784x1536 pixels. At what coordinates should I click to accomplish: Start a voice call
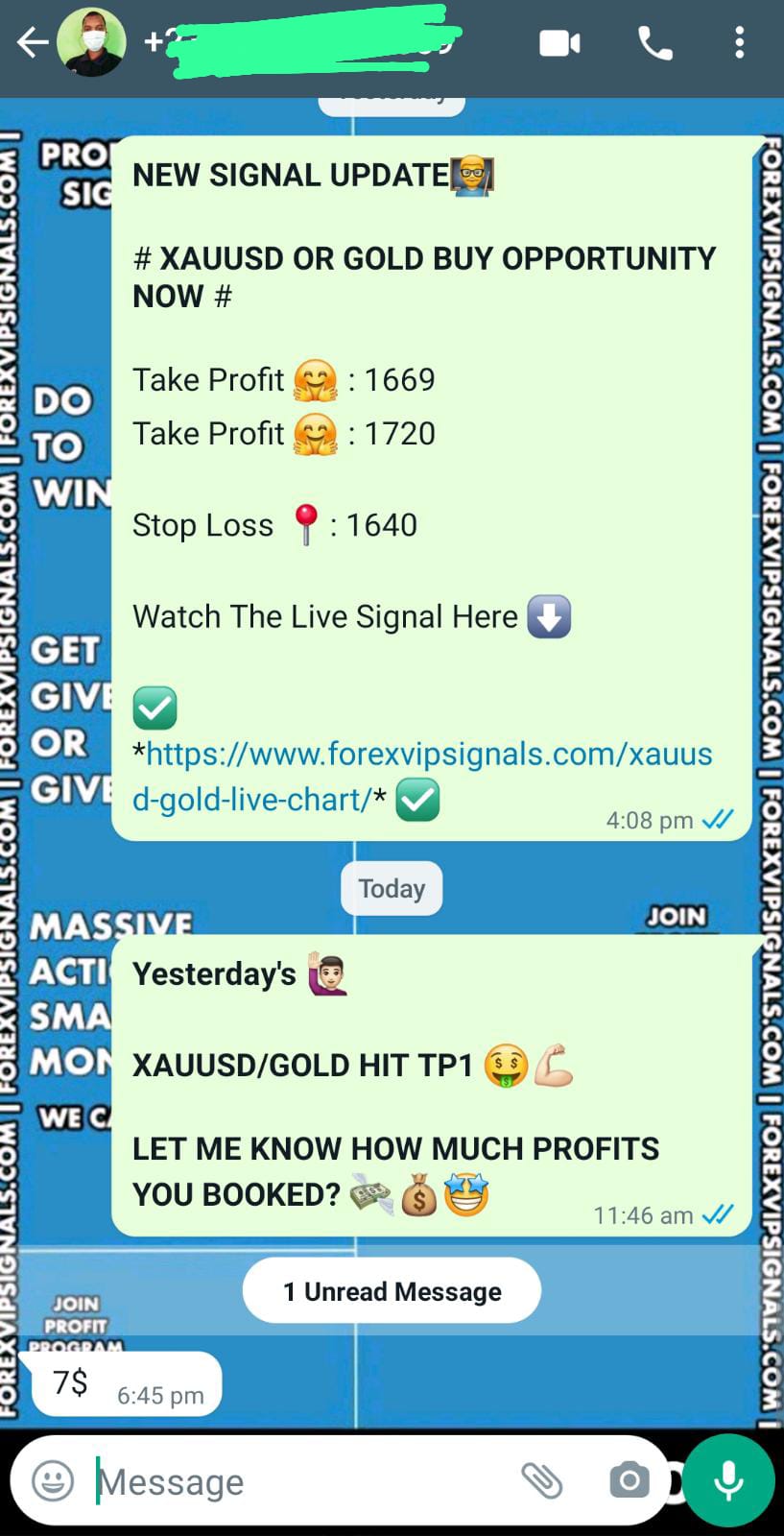pos(655,43)
